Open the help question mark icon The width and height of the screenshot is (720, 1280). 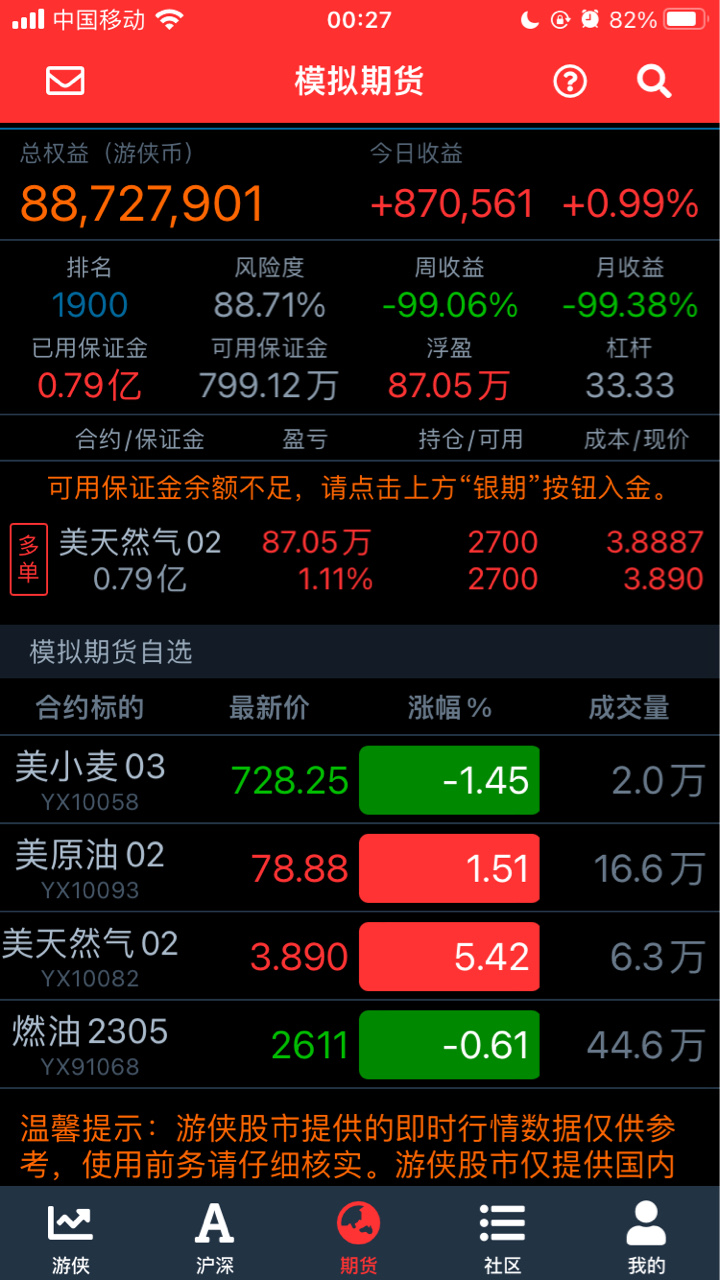[x=570, y=82]
